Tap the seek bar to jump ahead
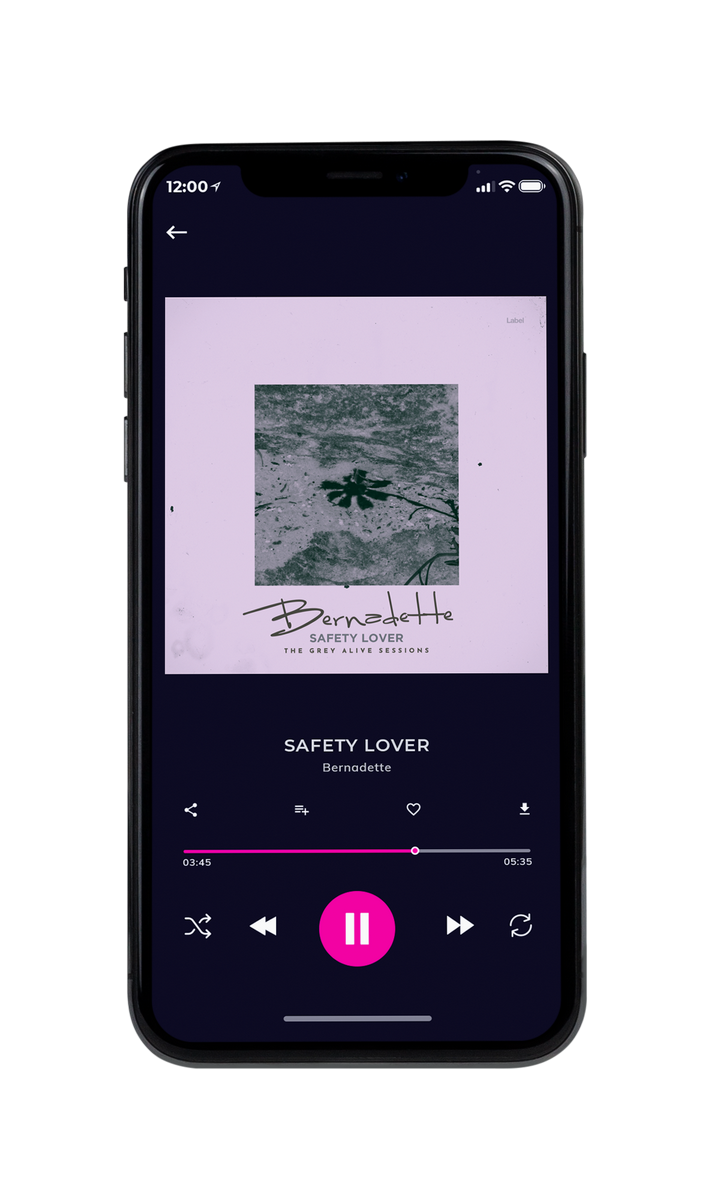 pyautogui.click(x=357, y=851)
